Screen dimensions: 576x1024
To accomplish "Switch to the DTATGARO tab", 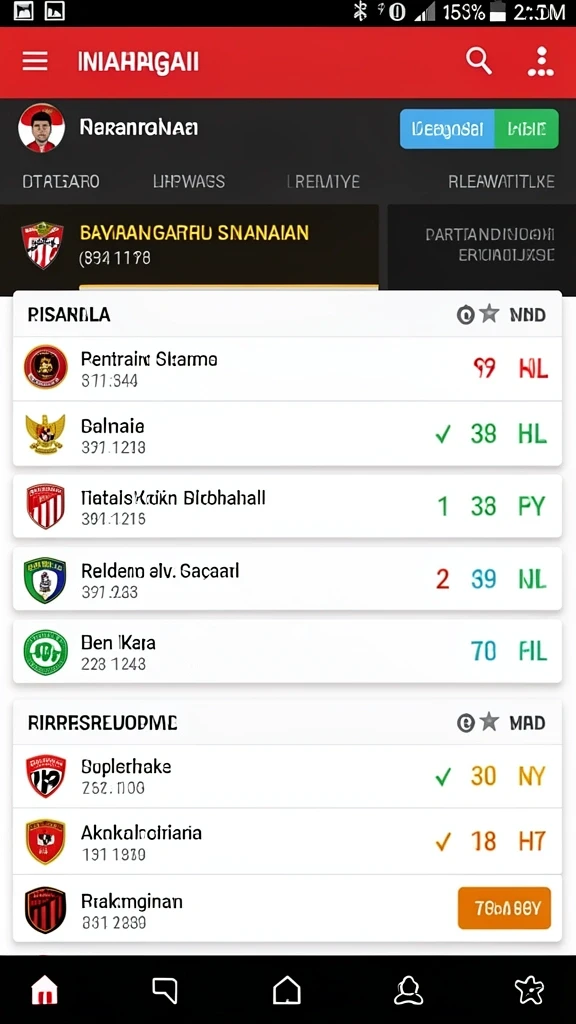I will click(61, 181).
